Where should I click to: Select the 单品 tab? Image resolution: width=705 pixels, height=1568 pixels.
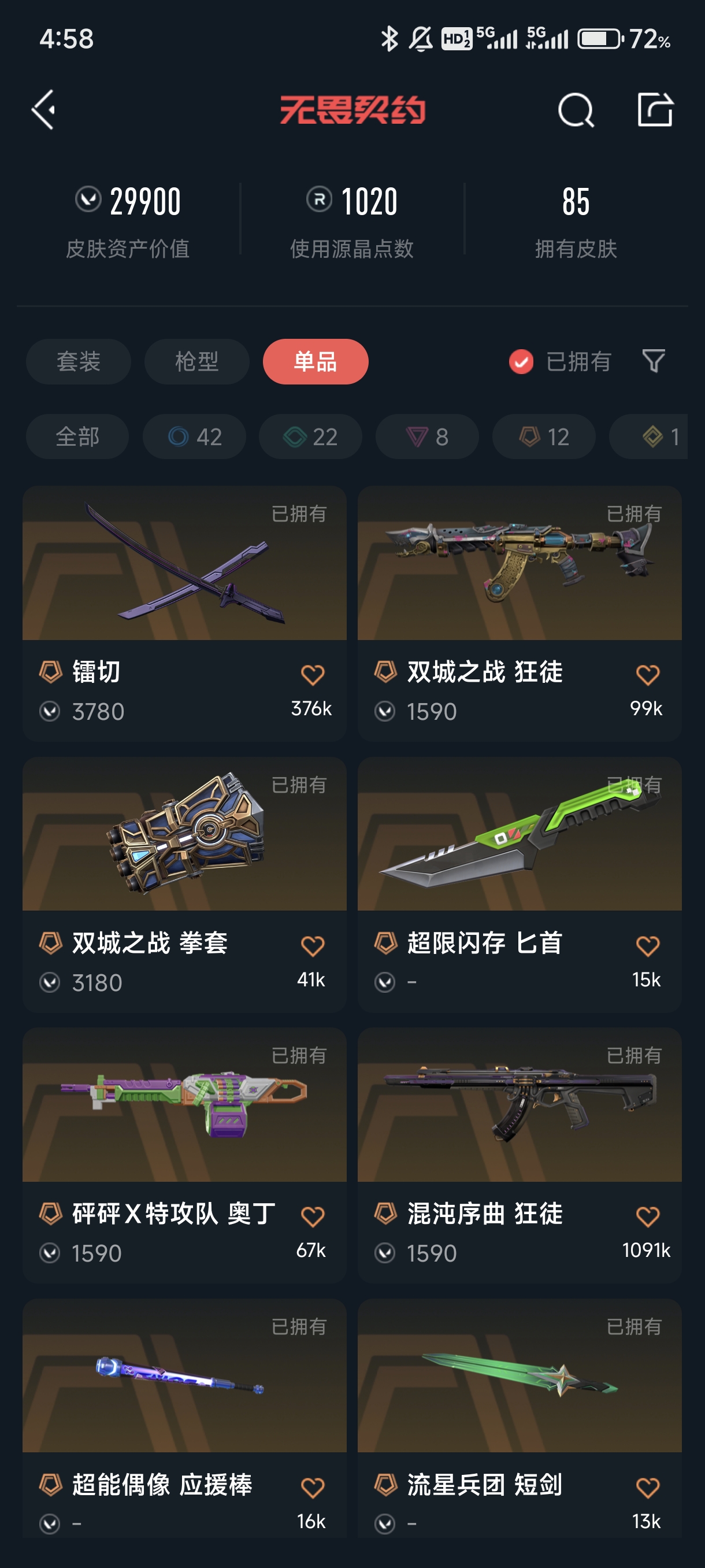click(315, 361)
